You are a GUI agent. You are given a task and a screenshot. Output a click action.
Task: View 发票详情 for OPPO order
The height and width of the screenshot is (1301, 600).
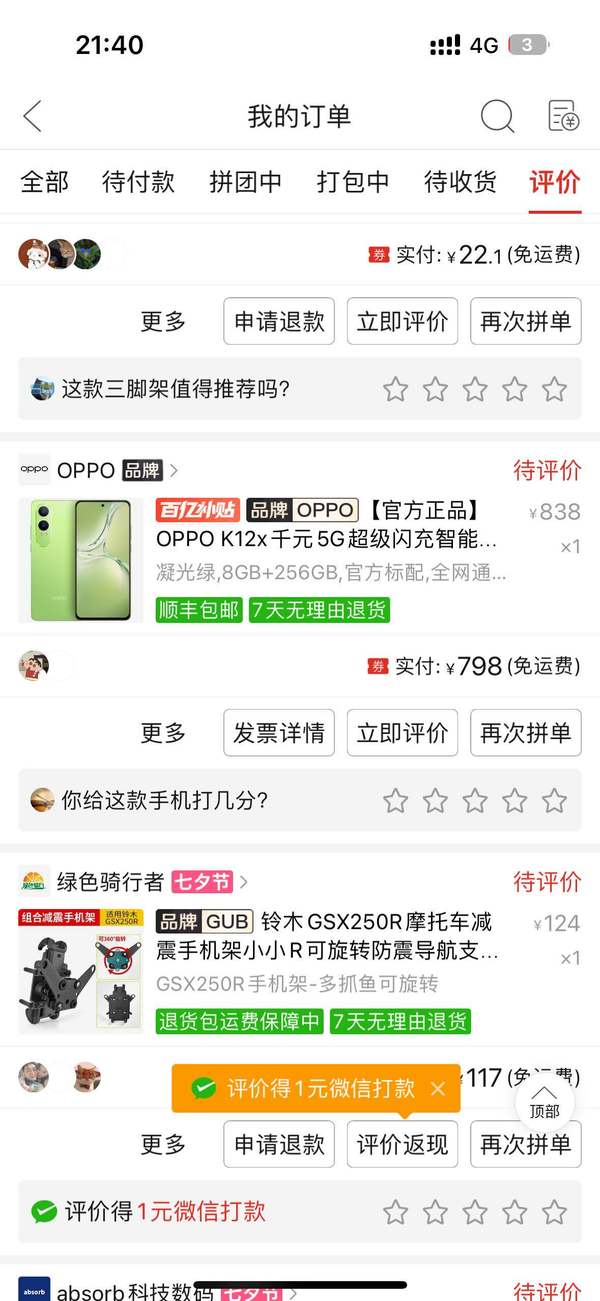click(x=279, y=733)
